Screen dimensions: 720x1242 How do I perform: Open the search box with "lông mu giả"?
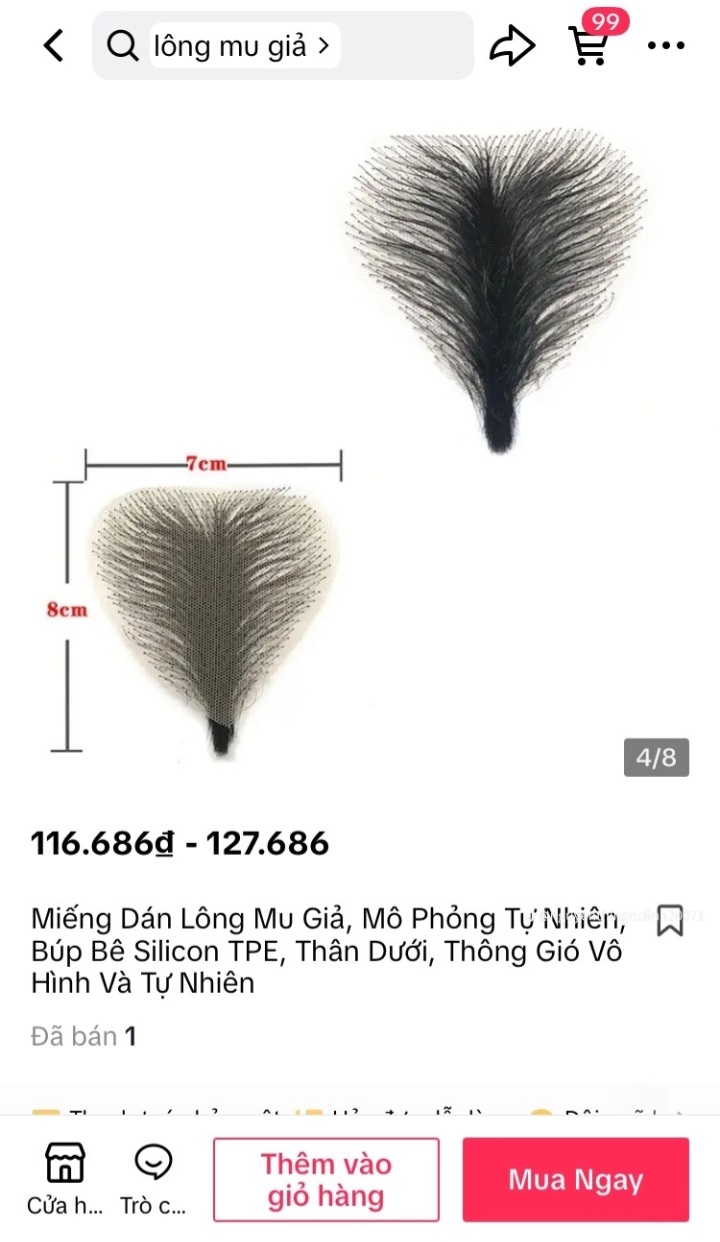[x=282, y=46]
